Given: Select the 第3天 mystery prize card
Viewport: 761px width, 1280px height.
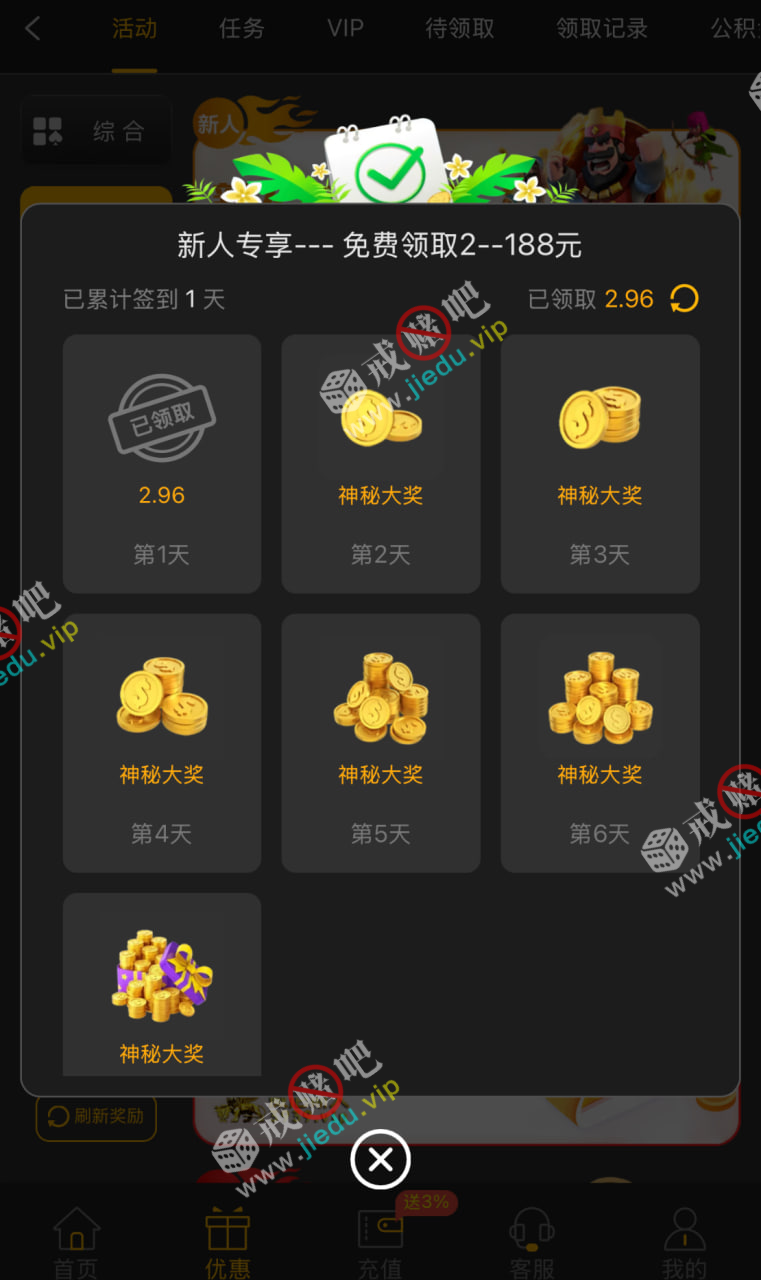Looking at the screenshot, I should coord(599,463).
